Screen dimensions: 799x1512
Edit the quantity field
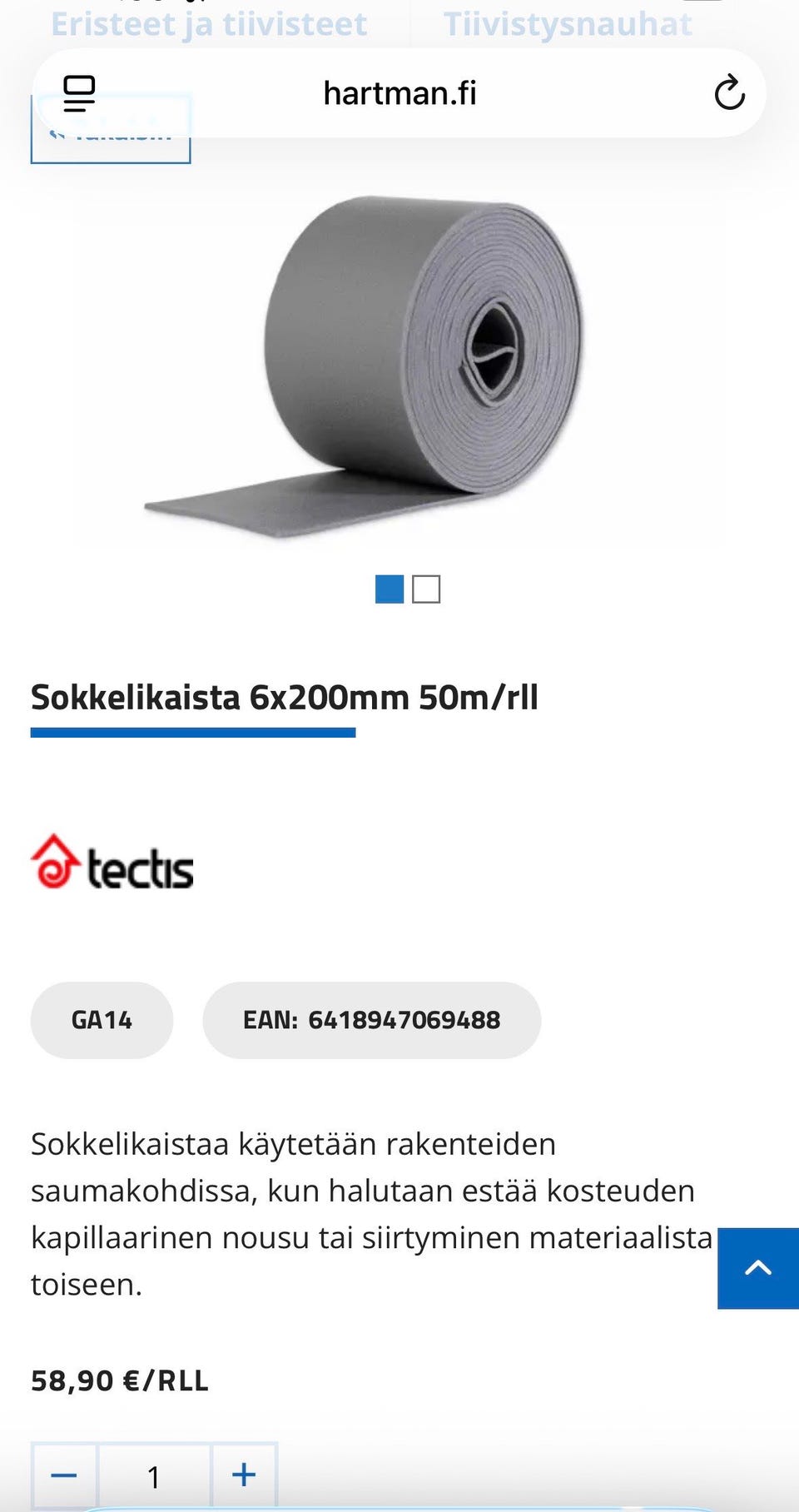[x=154, y=1476]
